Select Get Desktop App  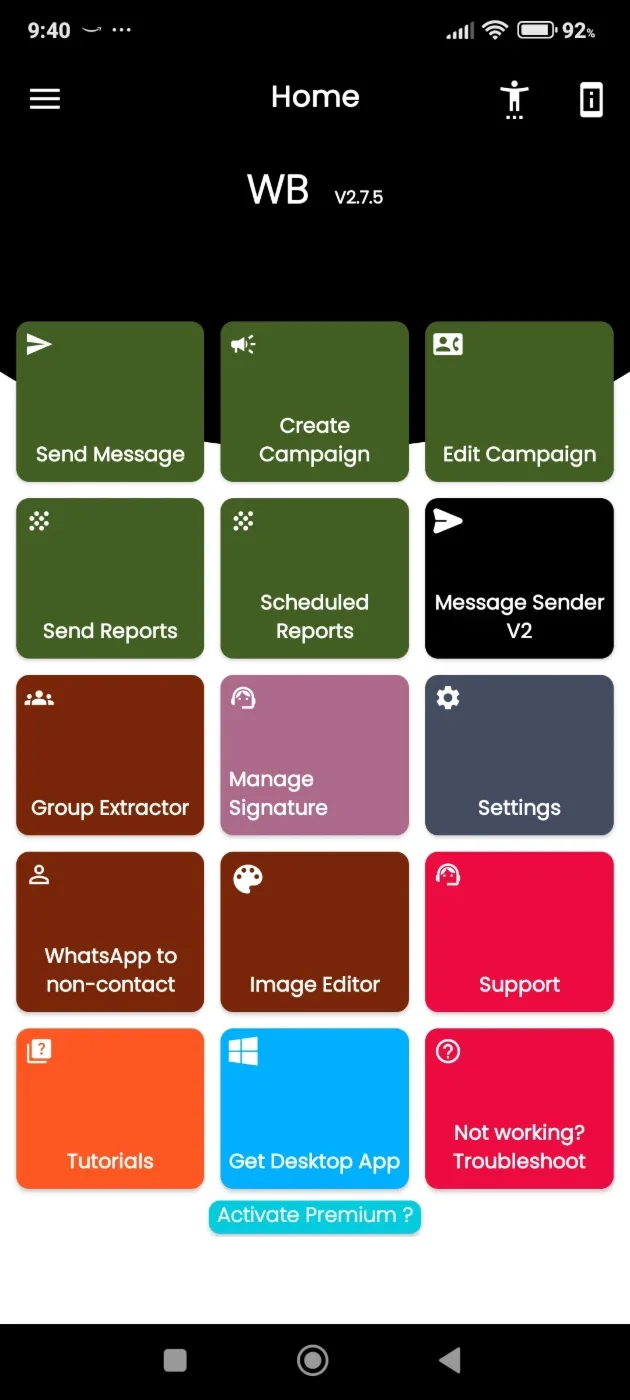(x=314, y=1109)
